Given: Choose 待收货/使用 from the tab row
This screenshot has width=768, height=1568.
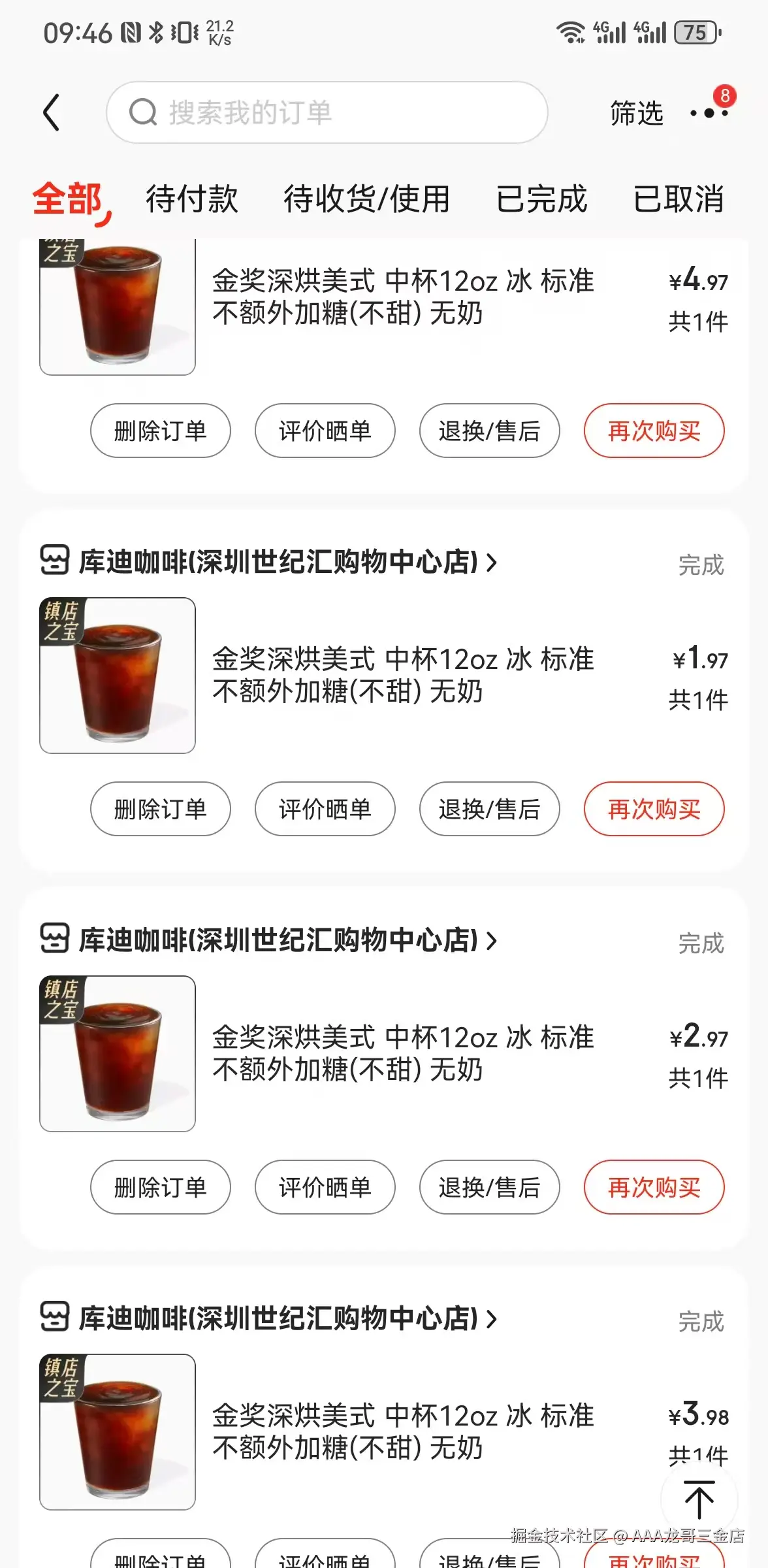Looking at the screenshot, I should click(366, 200).
